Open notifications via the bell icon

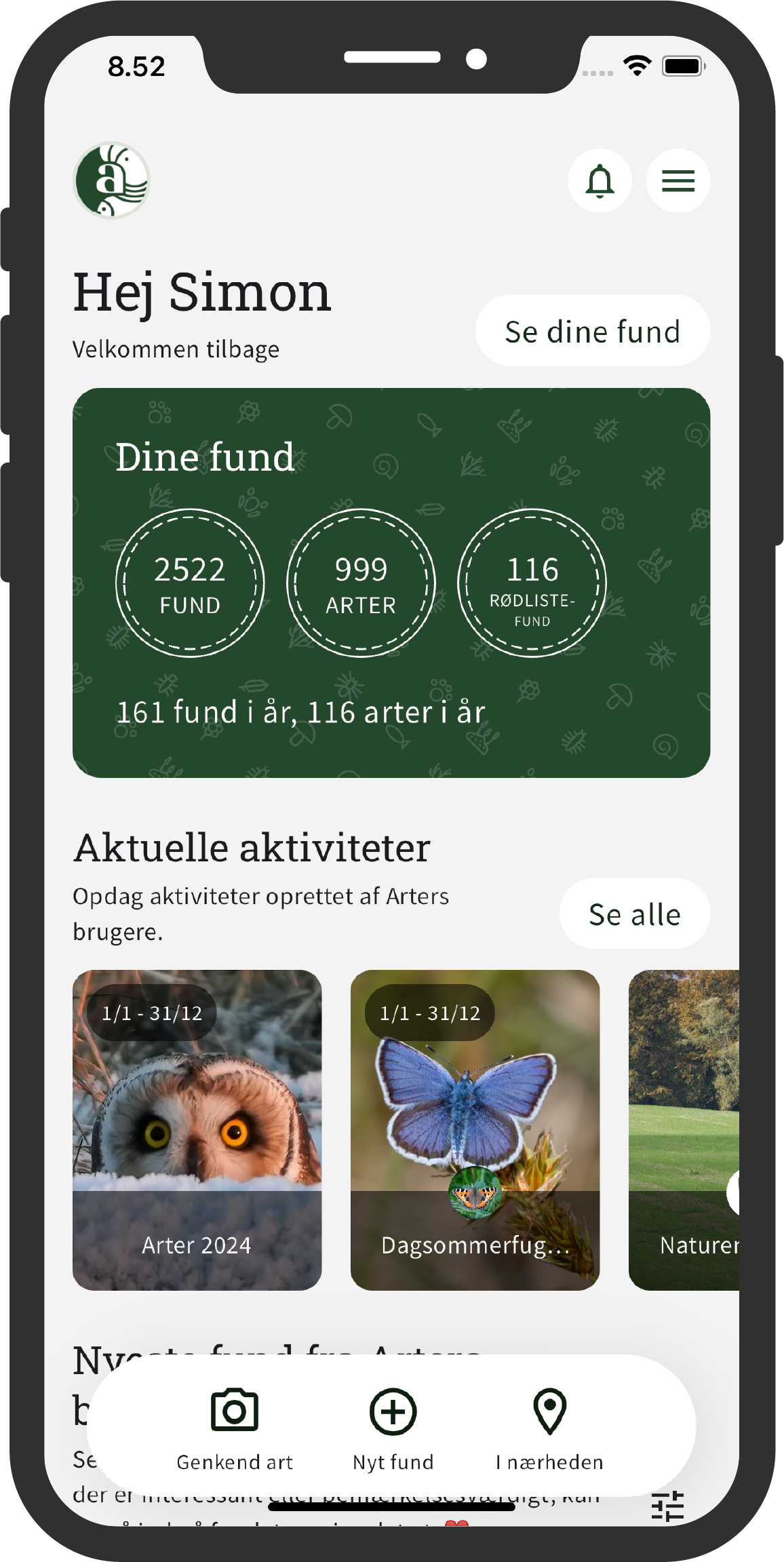point(600,180)
